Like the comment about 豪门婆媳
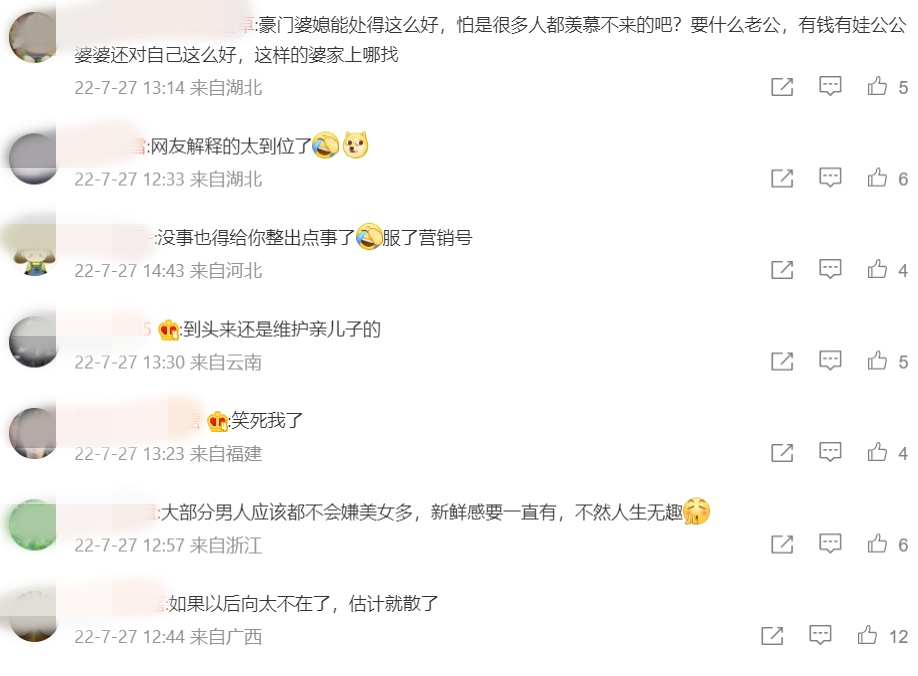 point(877,87)
